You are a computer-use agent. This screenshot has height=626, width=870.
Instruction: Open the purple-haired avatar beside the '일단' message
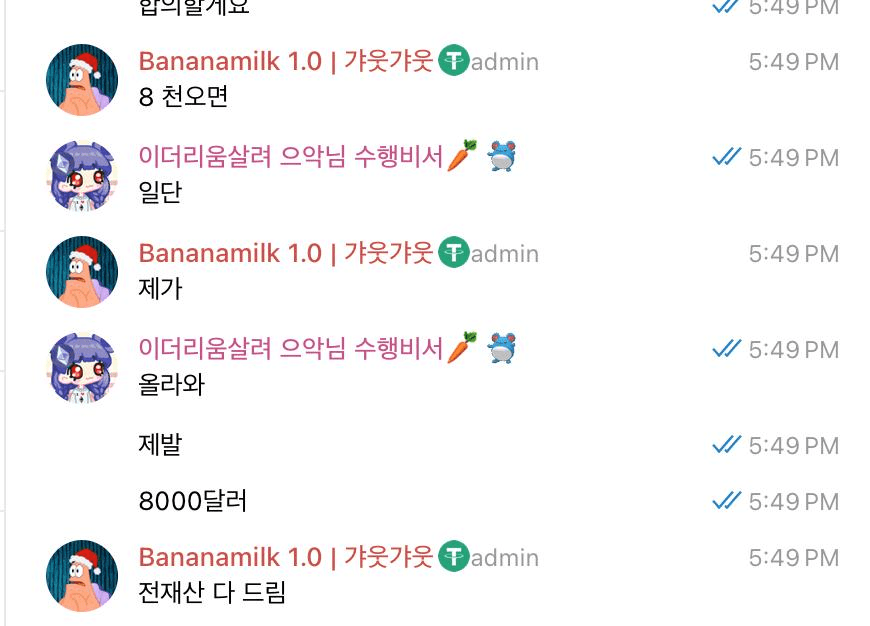click(82, 176)
